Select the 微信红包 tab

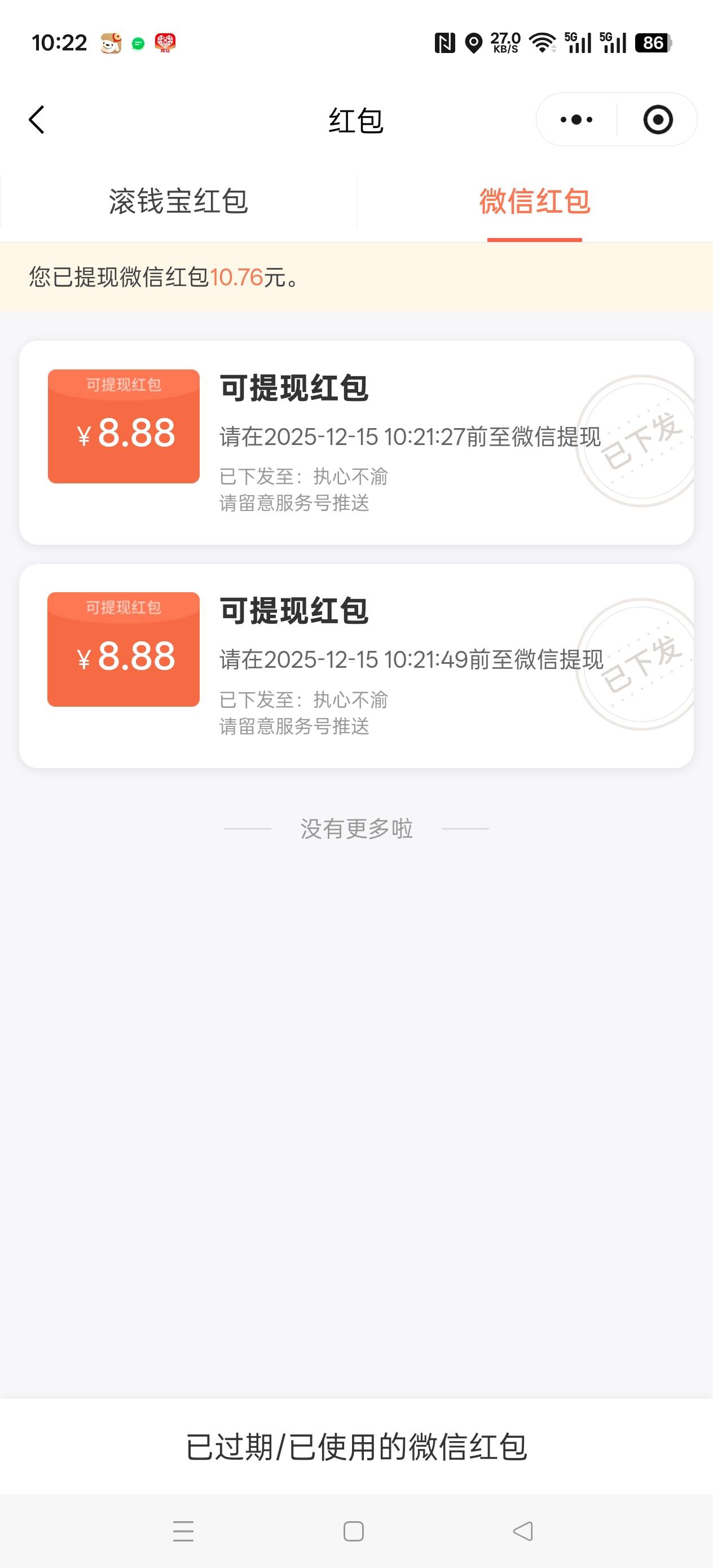535,201
